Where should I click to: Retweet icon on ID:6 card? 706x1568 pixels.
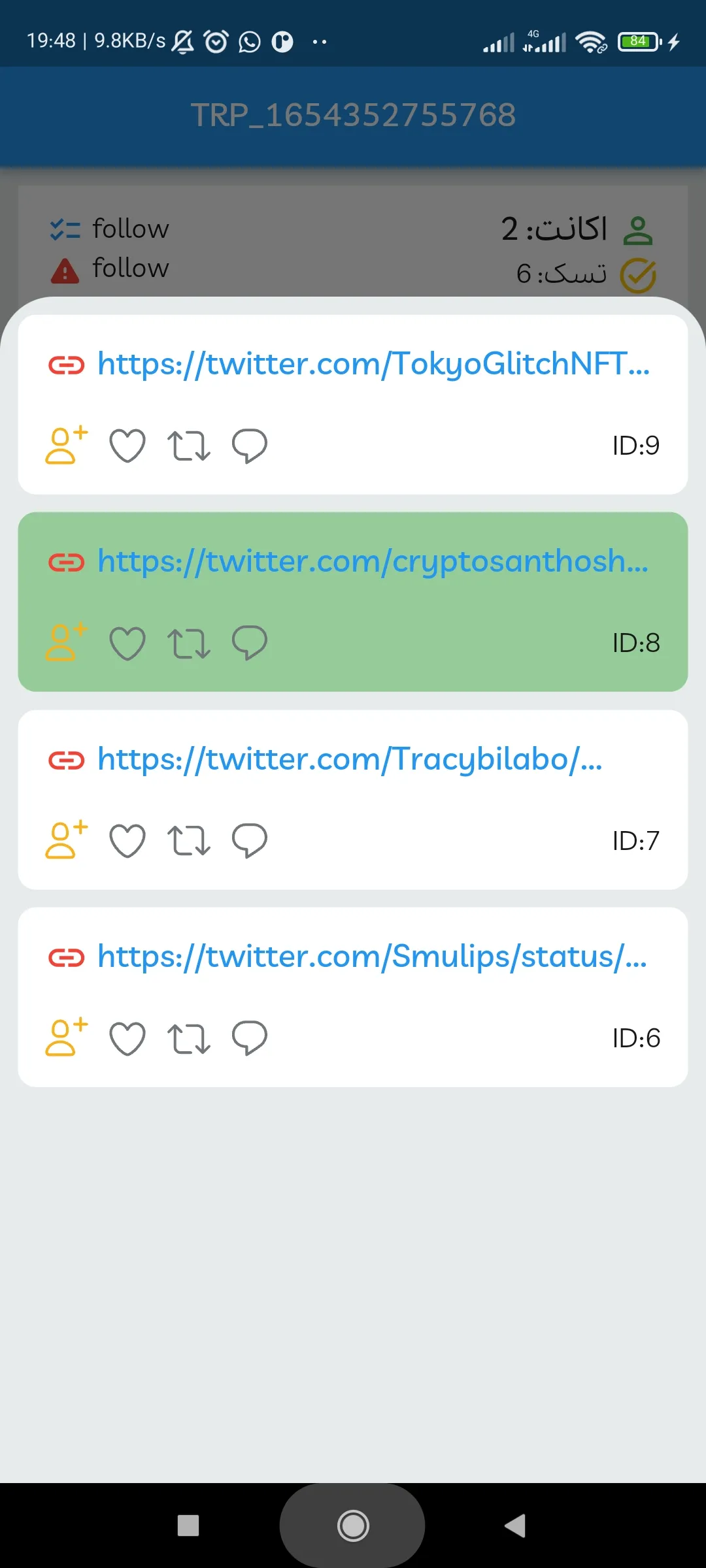coord(189,1039)
